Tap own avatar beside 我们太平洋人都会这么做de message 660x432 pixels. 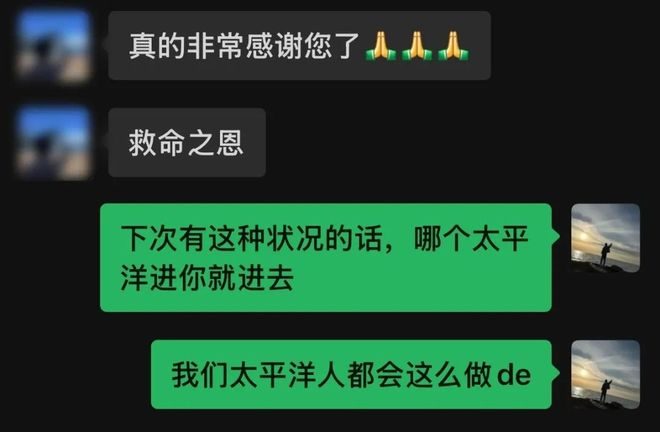[605, 374]
